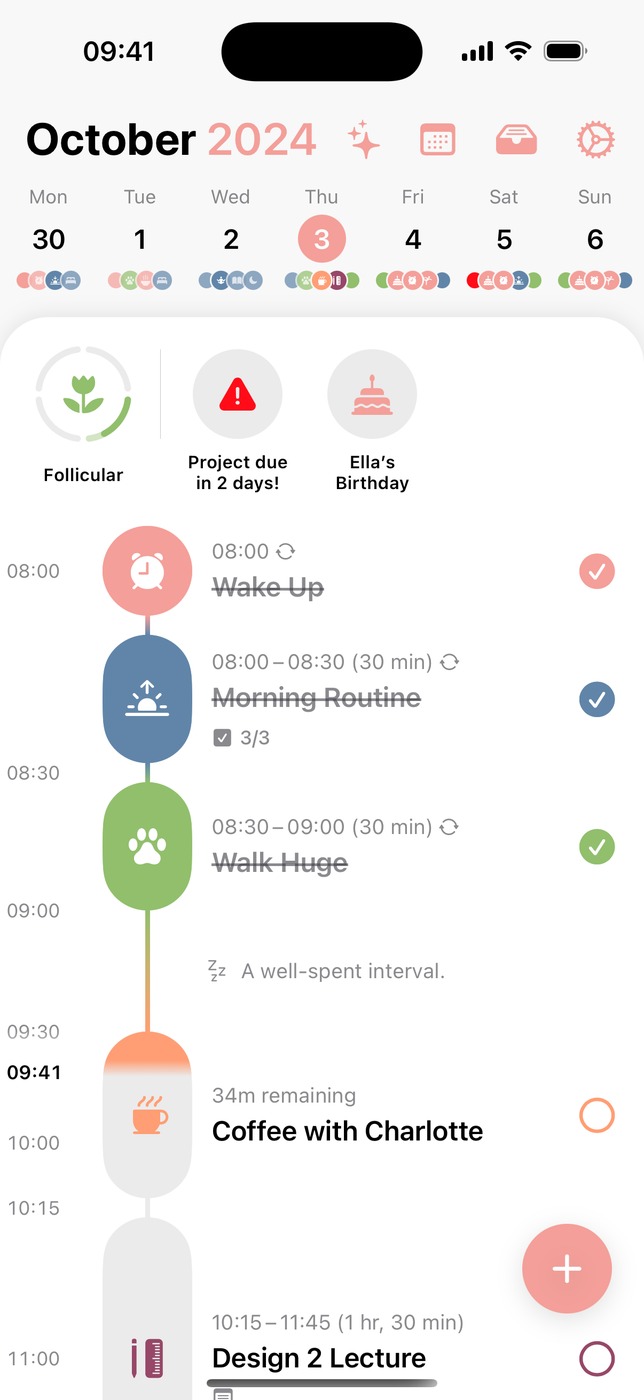644x1400 pixels.
Task: Open the inbox tray icon
Action: click(517, 140)
